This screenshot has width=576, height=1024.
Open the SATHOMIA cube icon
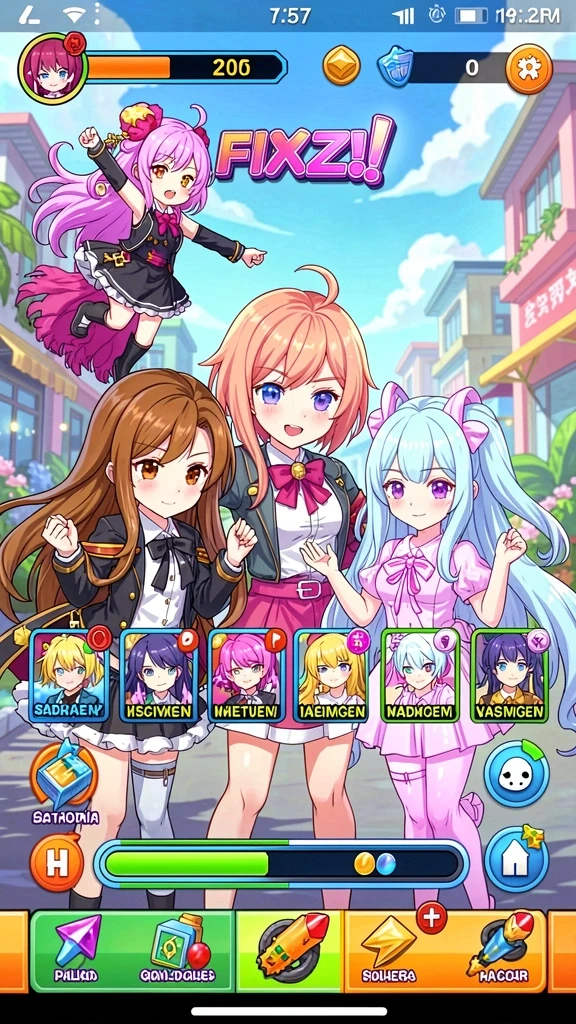(64, 778)
